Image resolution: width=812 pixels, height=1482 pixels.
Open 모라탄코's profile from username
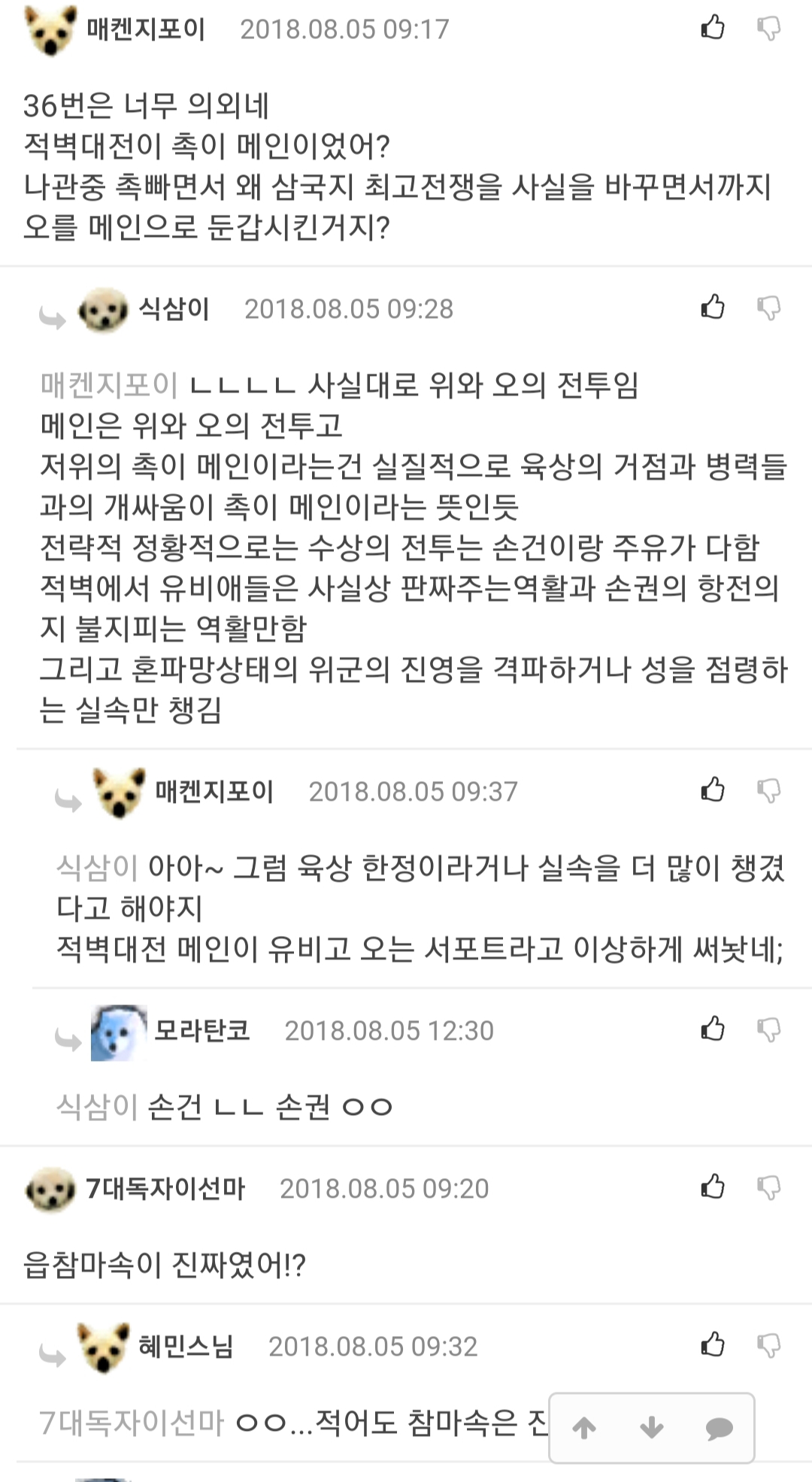click(201, 1030)
